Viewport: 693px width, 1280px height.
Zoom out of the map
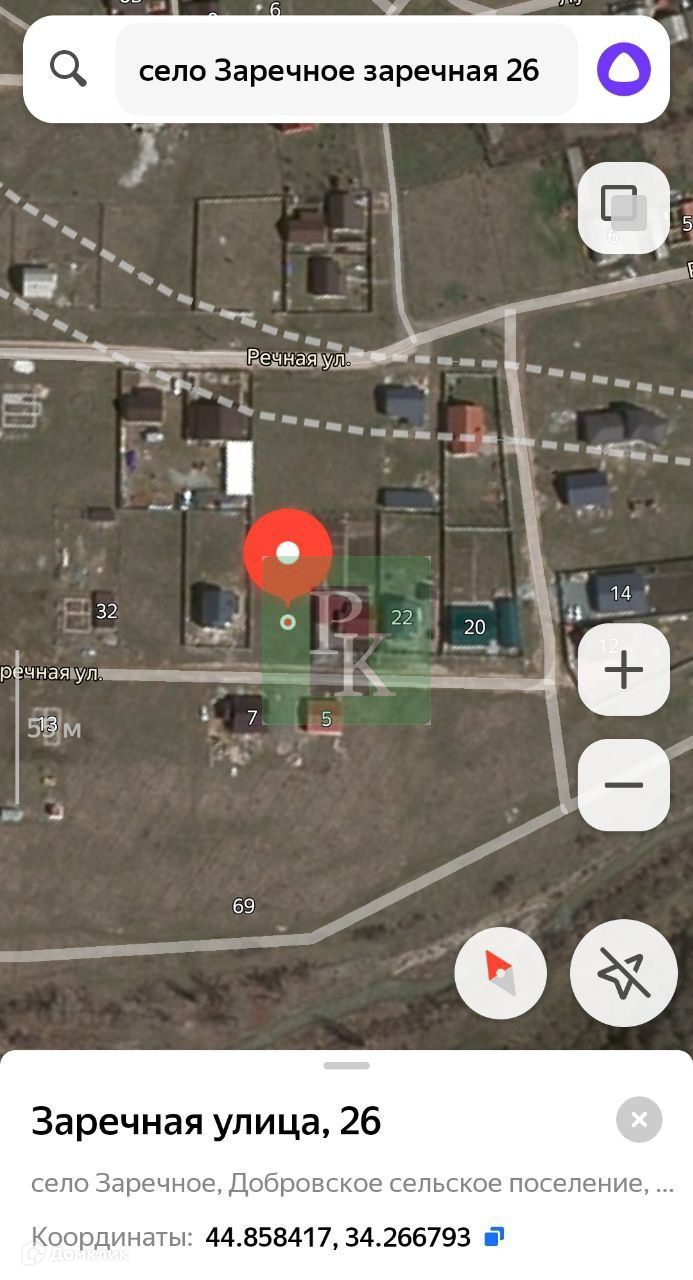623,785
